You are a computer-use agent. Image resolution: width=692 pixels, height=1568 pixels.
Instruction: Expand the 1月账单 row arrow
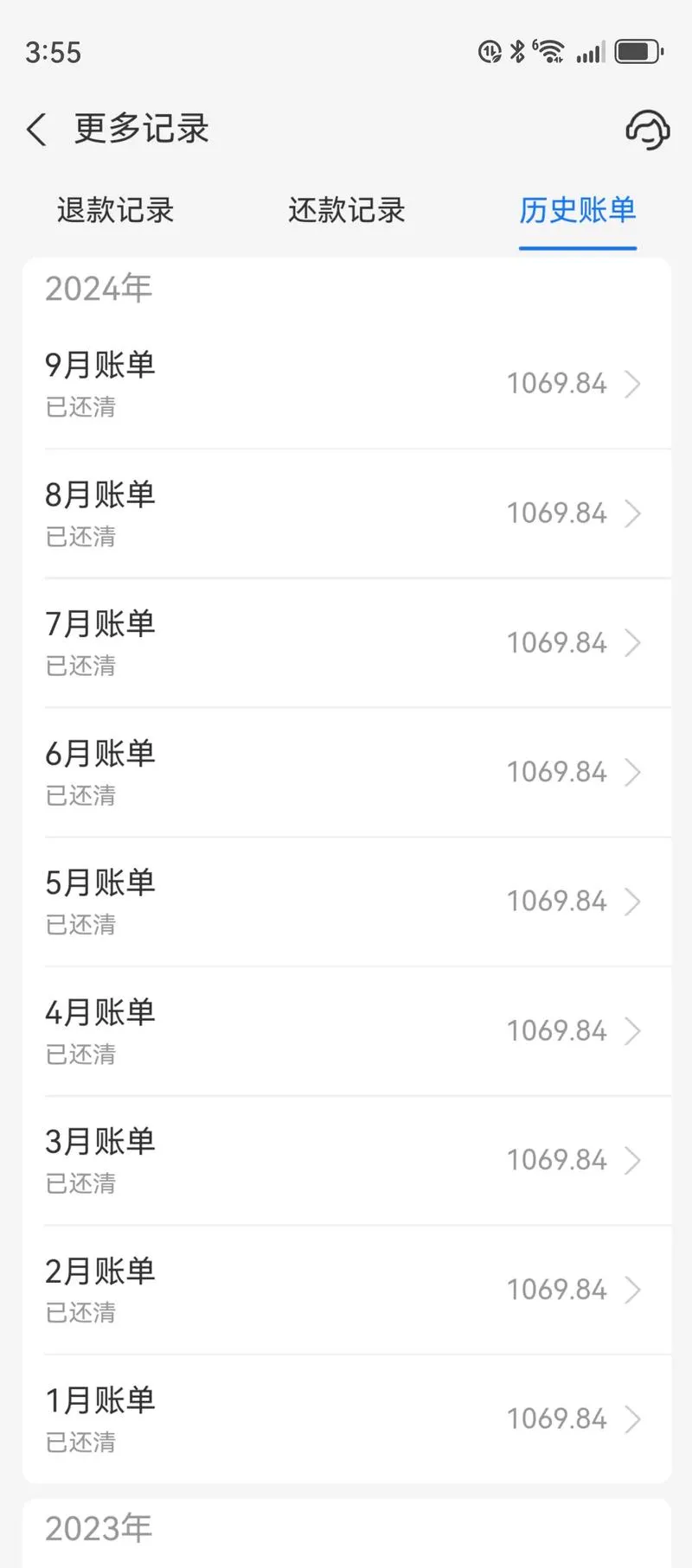click(633, 1418)
